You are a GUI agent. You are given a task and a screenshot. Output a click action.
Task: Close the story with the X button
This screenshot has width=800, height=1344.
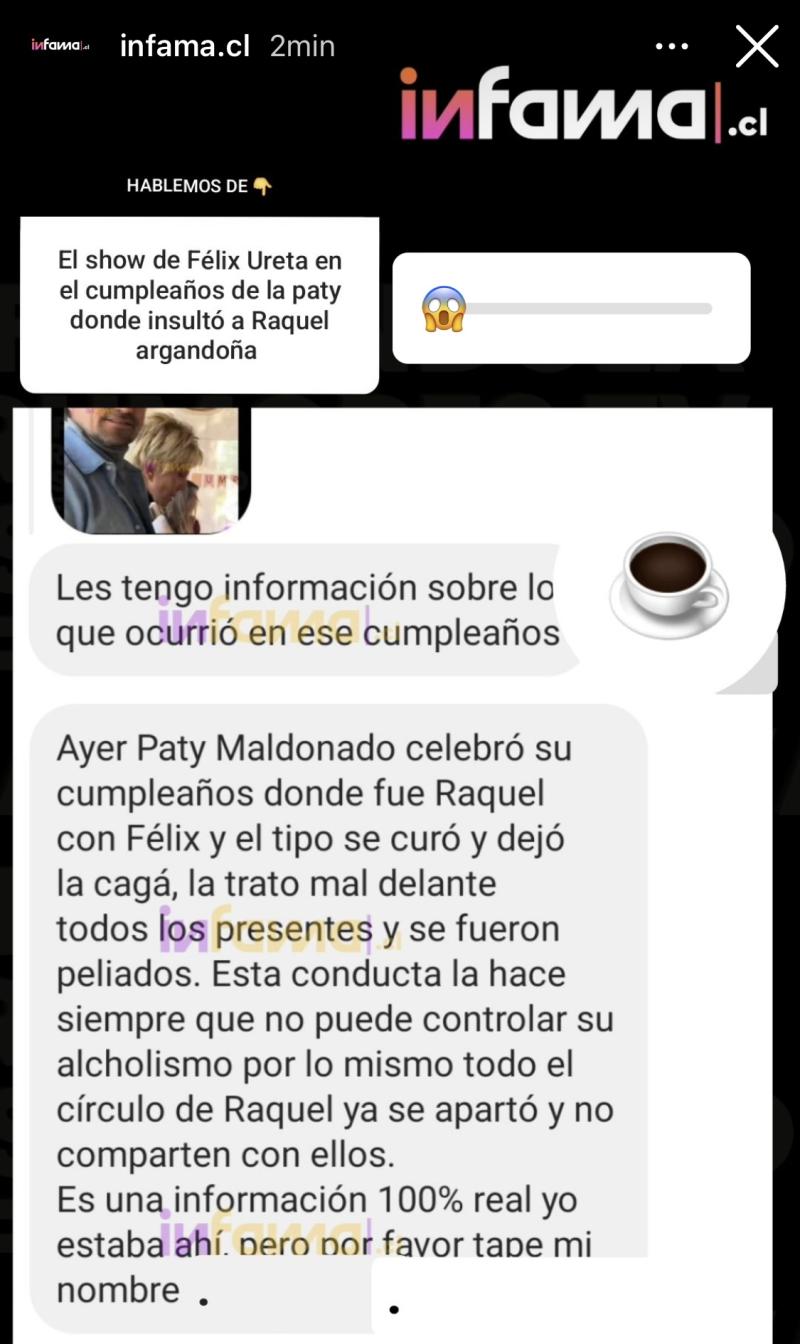(756, 46)
